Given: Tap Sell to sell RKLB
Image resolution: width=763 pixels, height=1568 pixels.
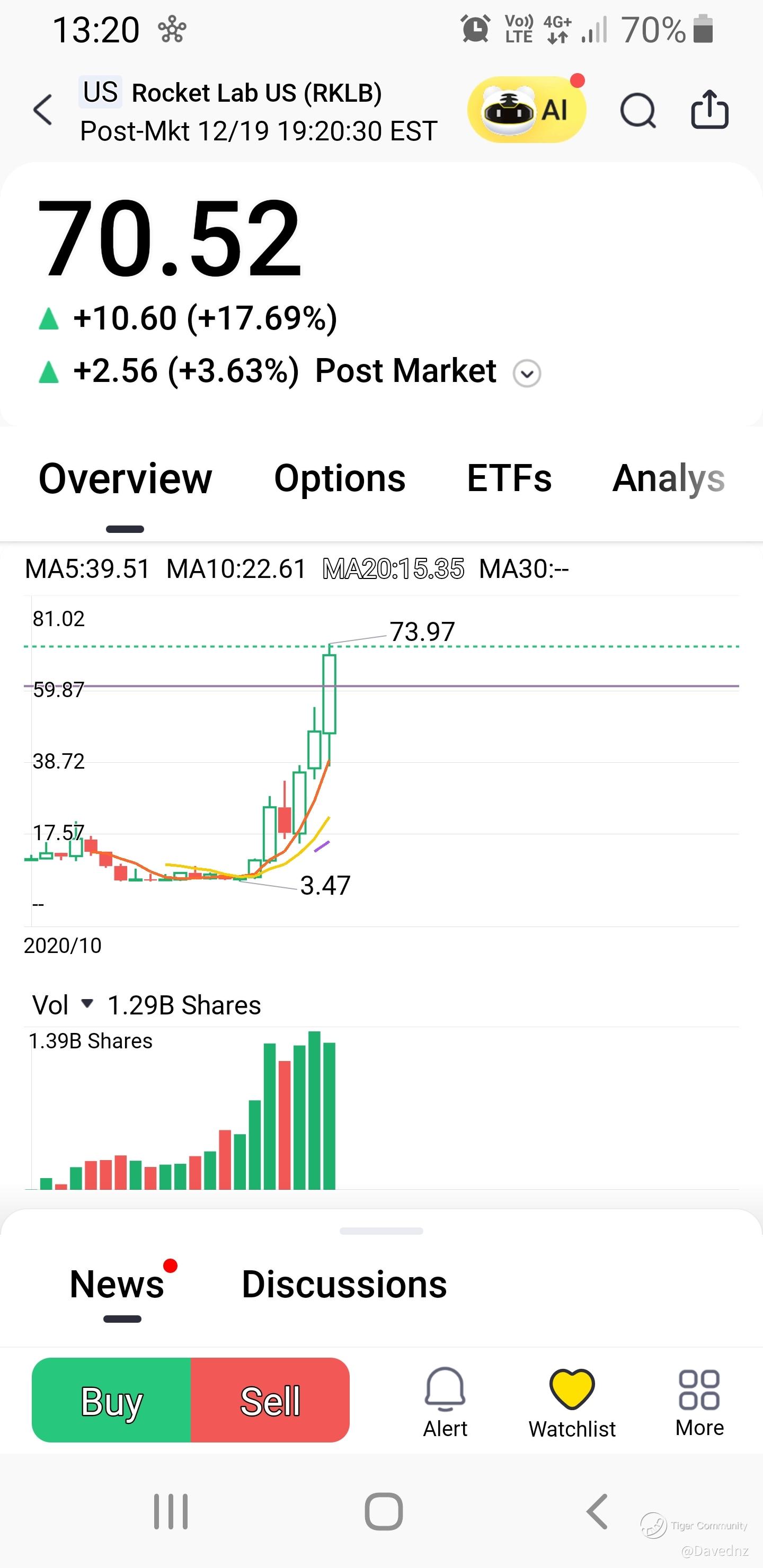Looking at the screenshot, I should (270, 1400).
